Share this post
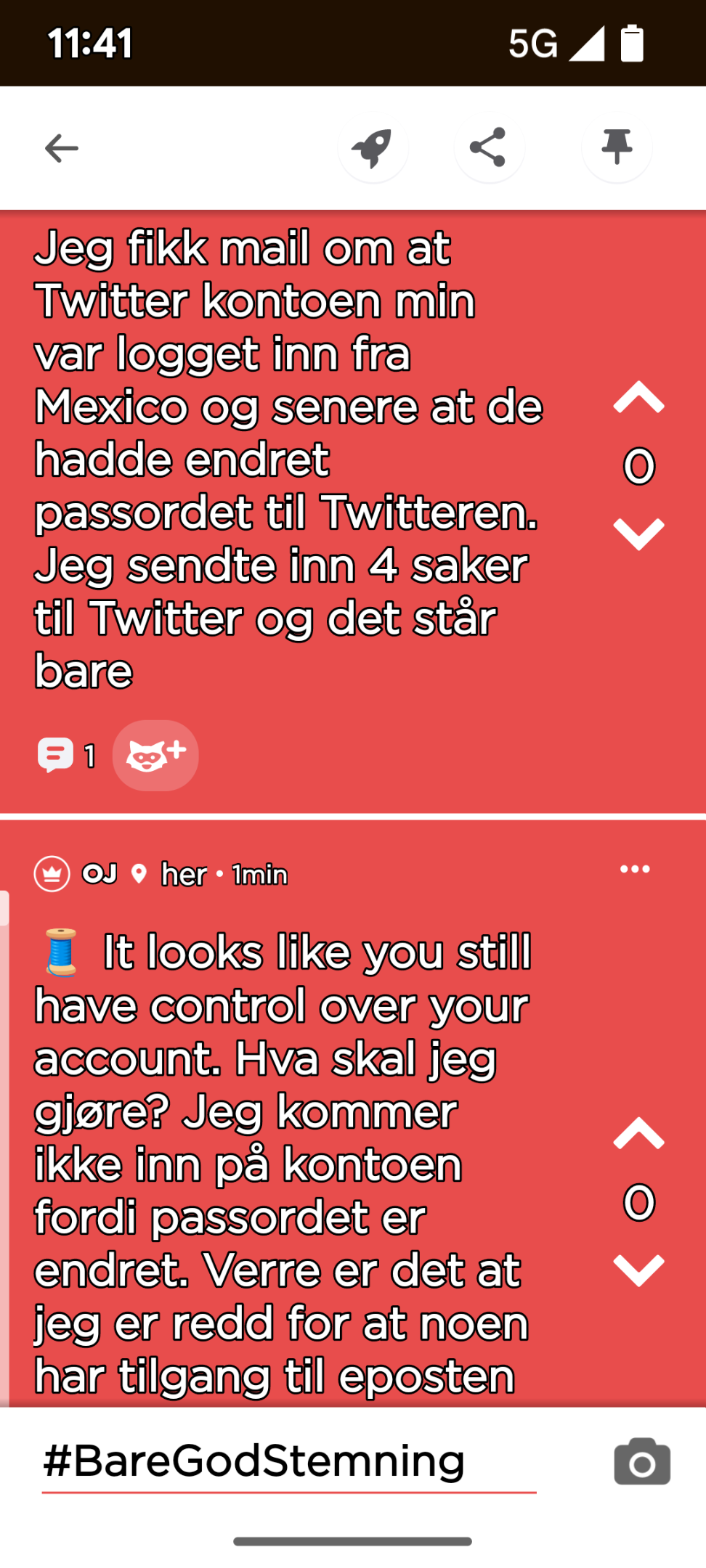706x1568 pixels. (x=489, y=148)
